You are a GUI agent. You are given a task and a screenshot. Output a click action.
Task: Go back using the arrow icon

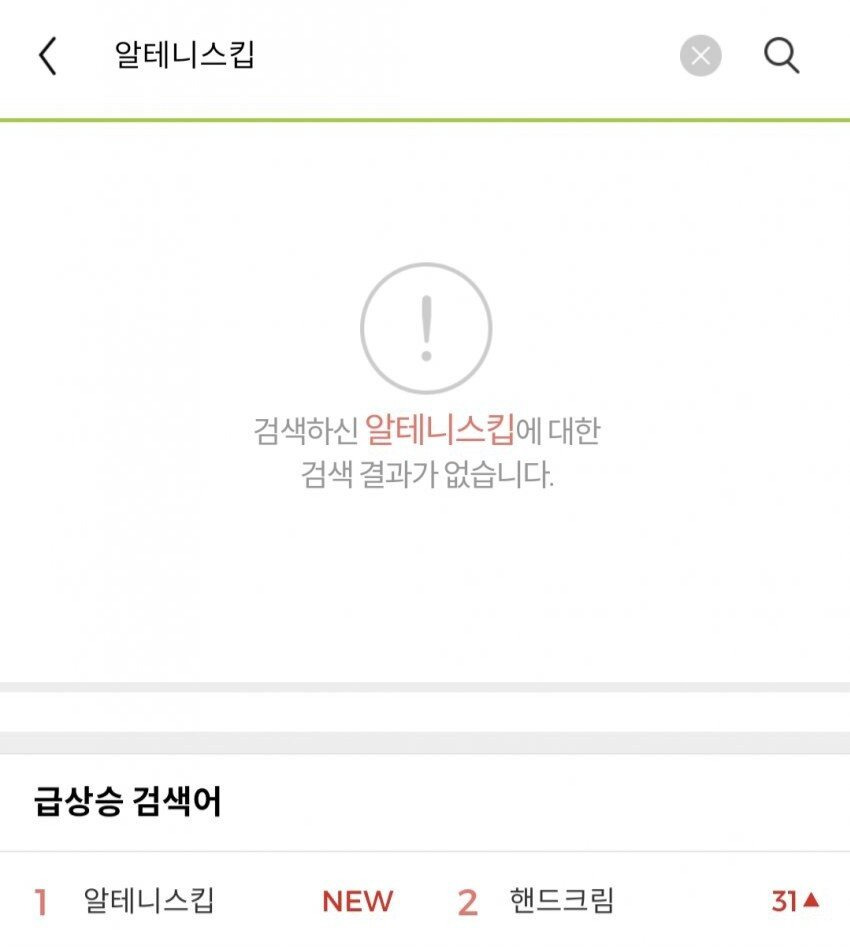coord(47,56)
